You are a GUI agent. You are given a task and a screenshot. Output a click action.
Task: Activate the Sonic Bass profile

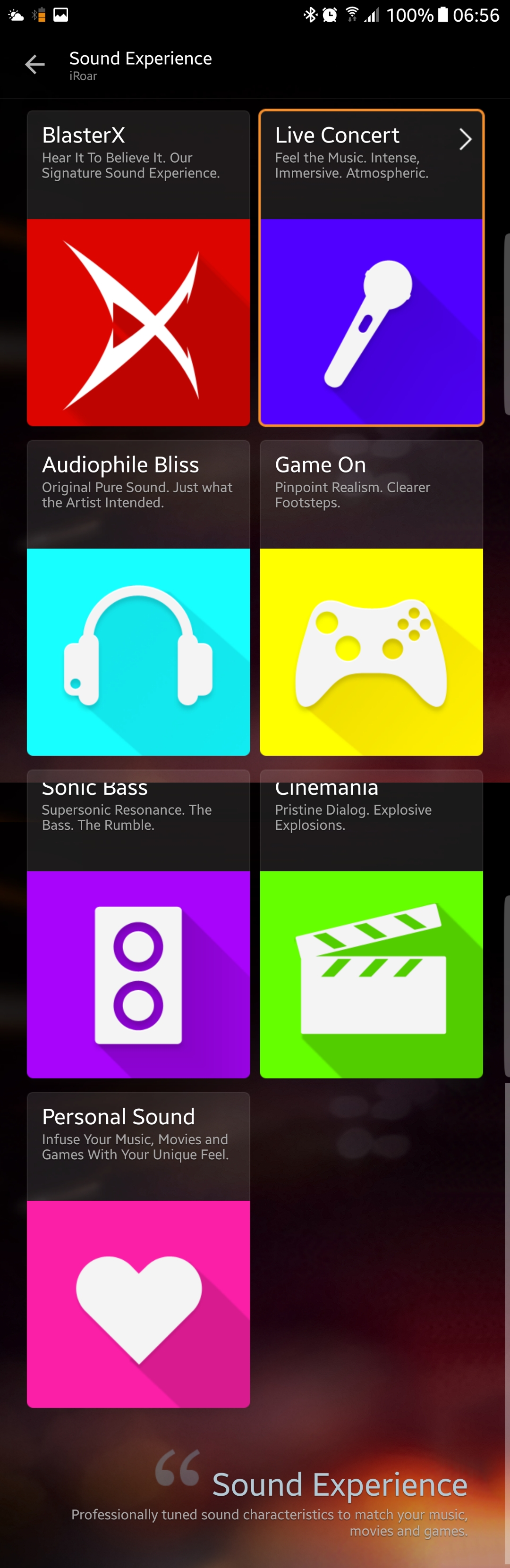point(138,924)
